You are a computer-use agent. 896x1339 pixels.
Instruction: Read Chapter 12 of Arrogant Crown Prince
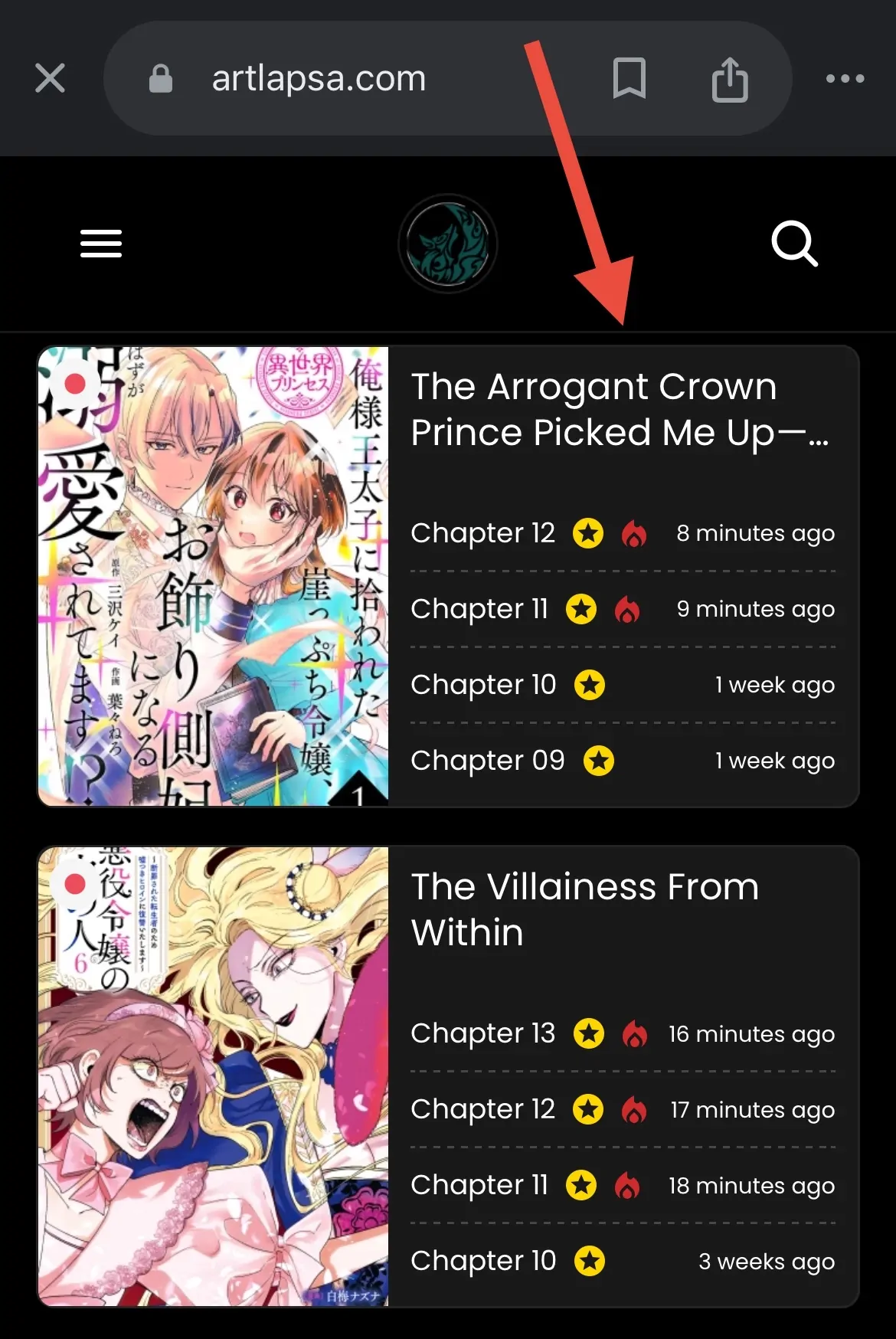tap(483, 533)
